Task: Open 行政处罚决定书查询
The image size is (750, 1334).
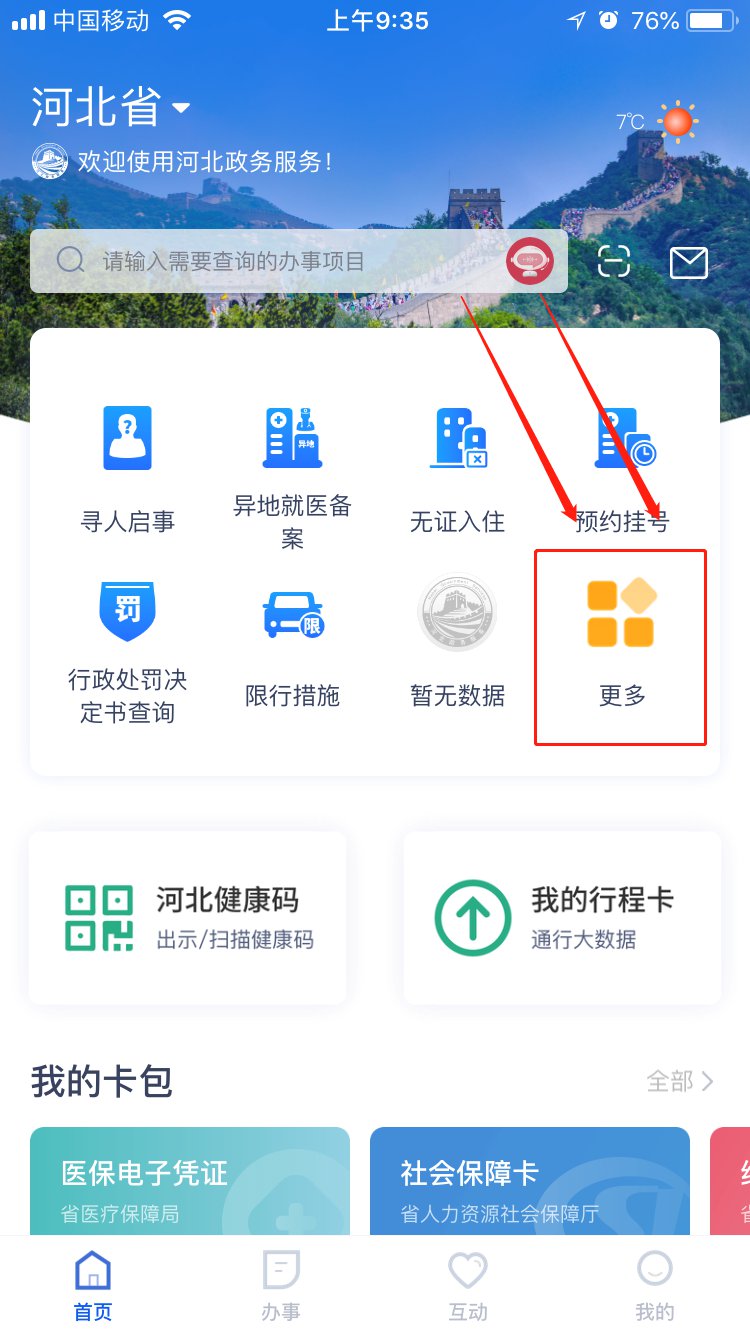Action: (127, 650)
